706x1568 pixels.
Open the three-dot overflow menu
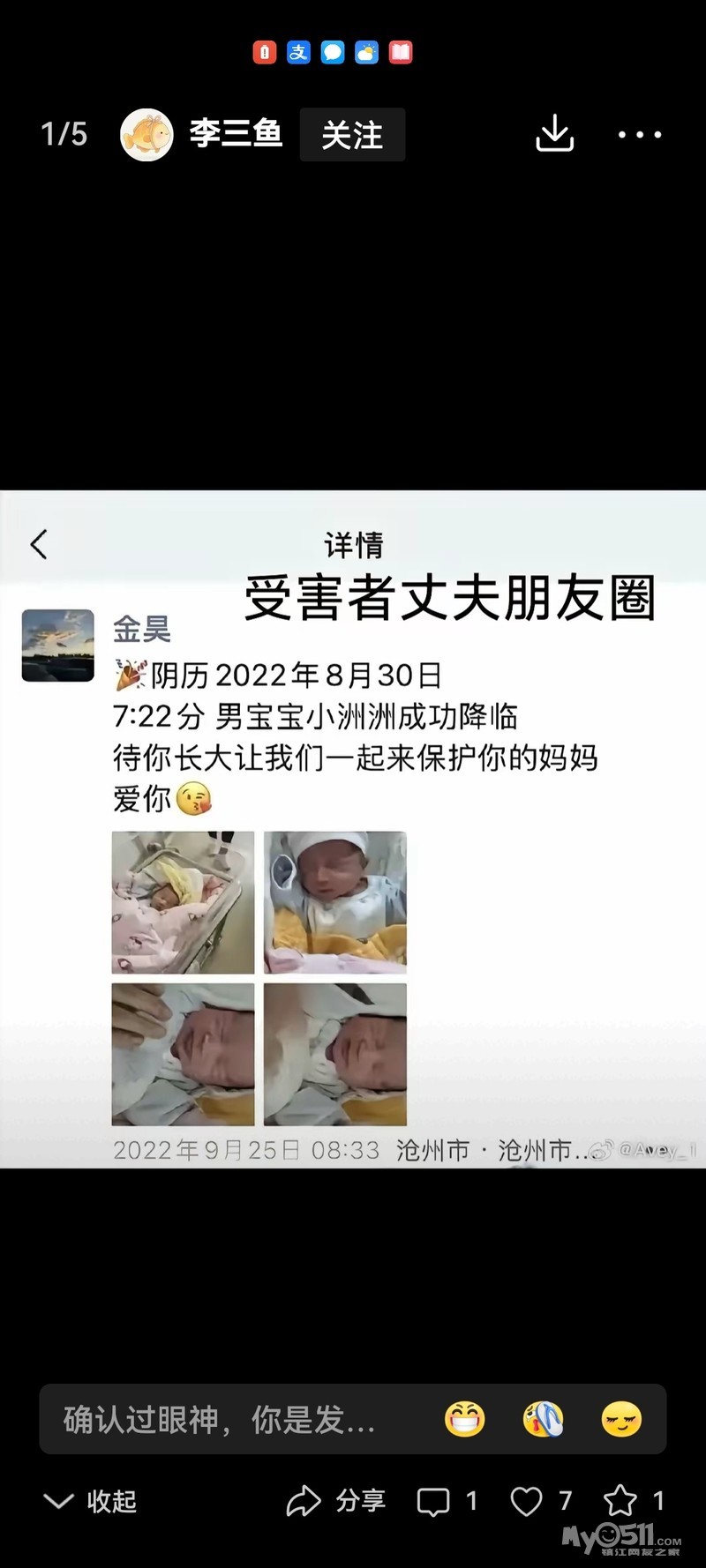click(x=639, y=135)
